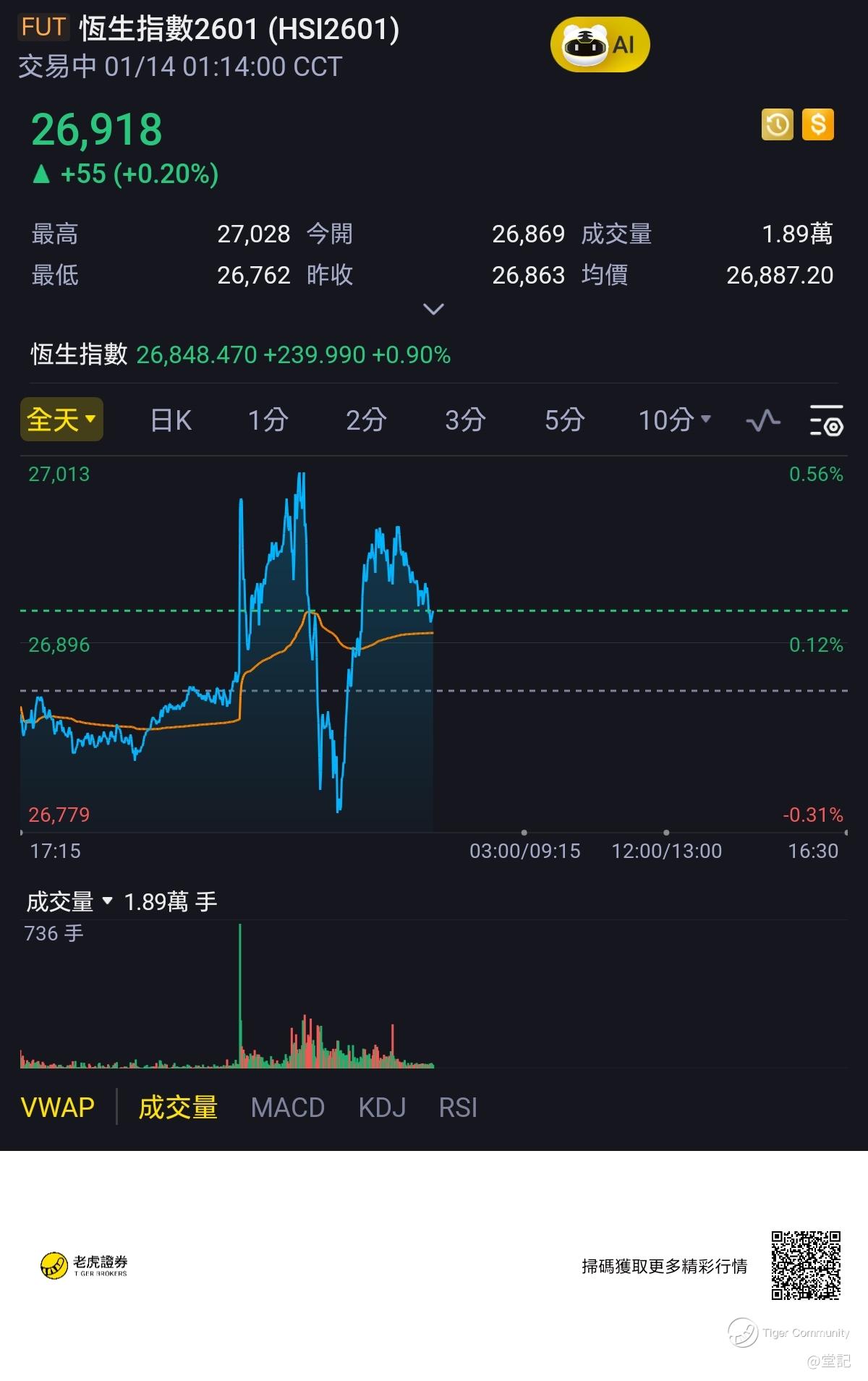868x1381 pixels.
Task: Switch to the 日K chart
Action: pos(171,420)
